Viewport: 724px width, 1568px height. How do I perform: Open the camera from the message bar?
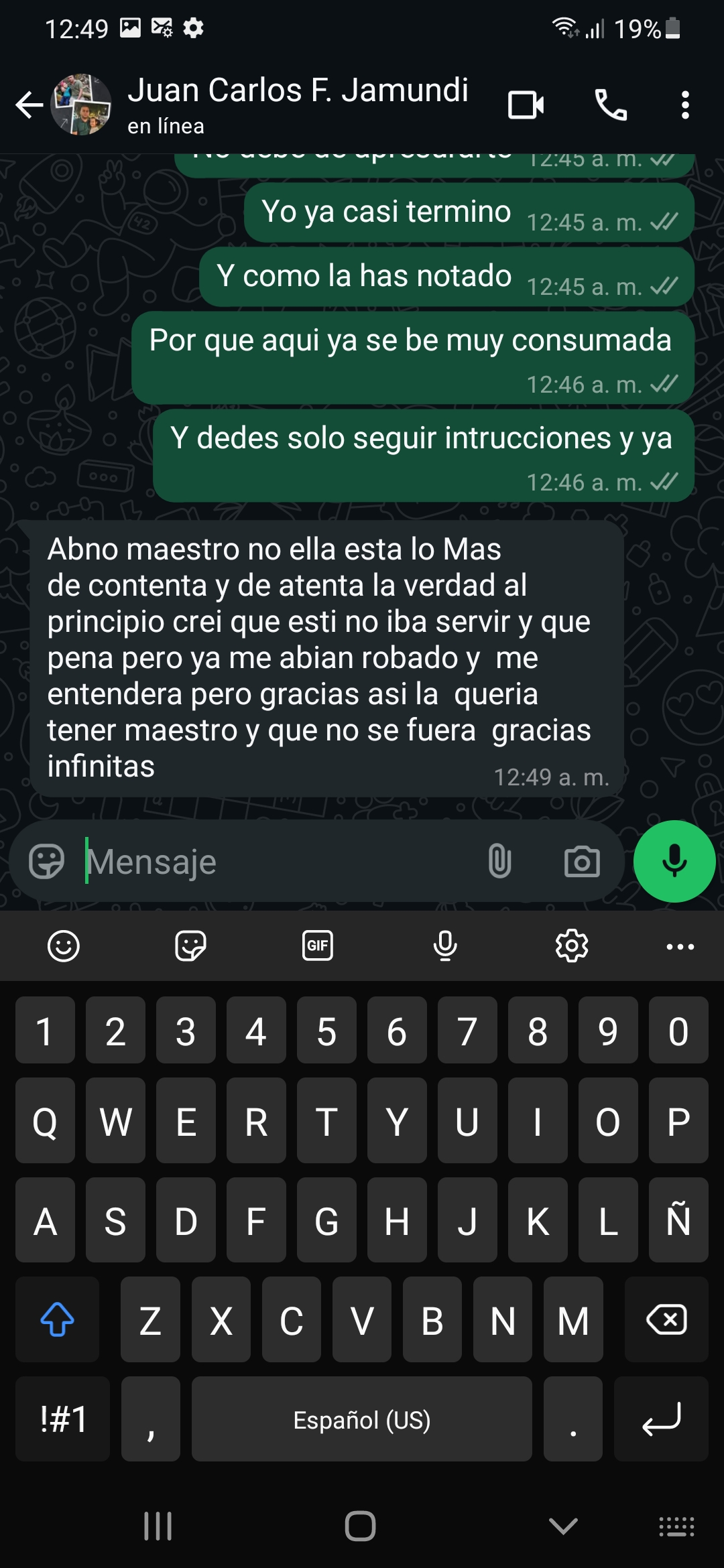582,861
